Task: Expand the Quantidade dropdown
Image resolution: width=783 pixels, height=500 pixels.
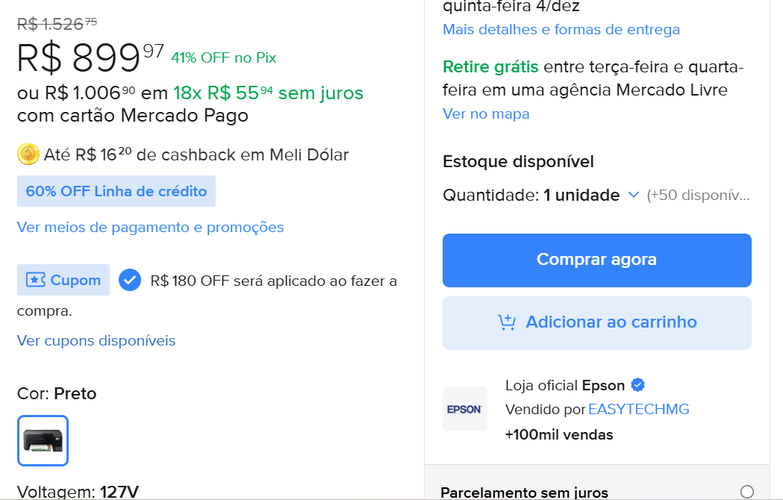Action: 589,195
